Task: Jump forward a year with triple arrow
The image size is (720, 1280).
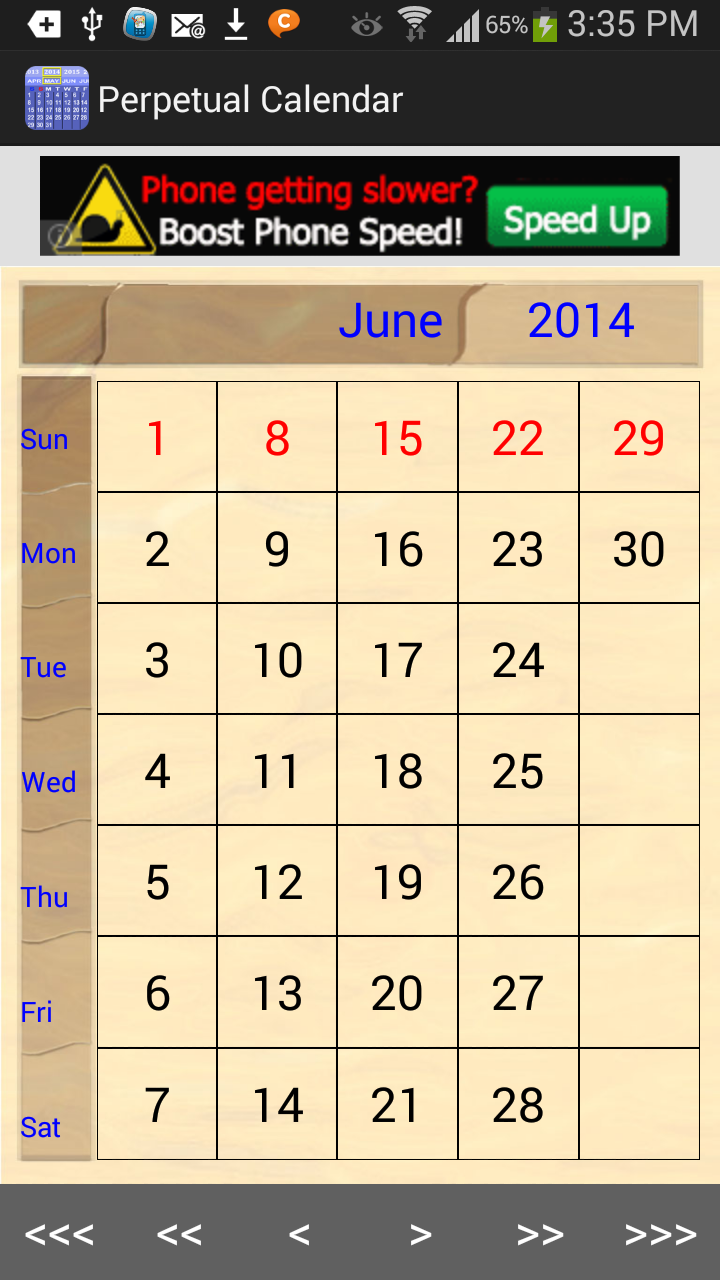Action: pyautogui.click(x=660, y=1234)
